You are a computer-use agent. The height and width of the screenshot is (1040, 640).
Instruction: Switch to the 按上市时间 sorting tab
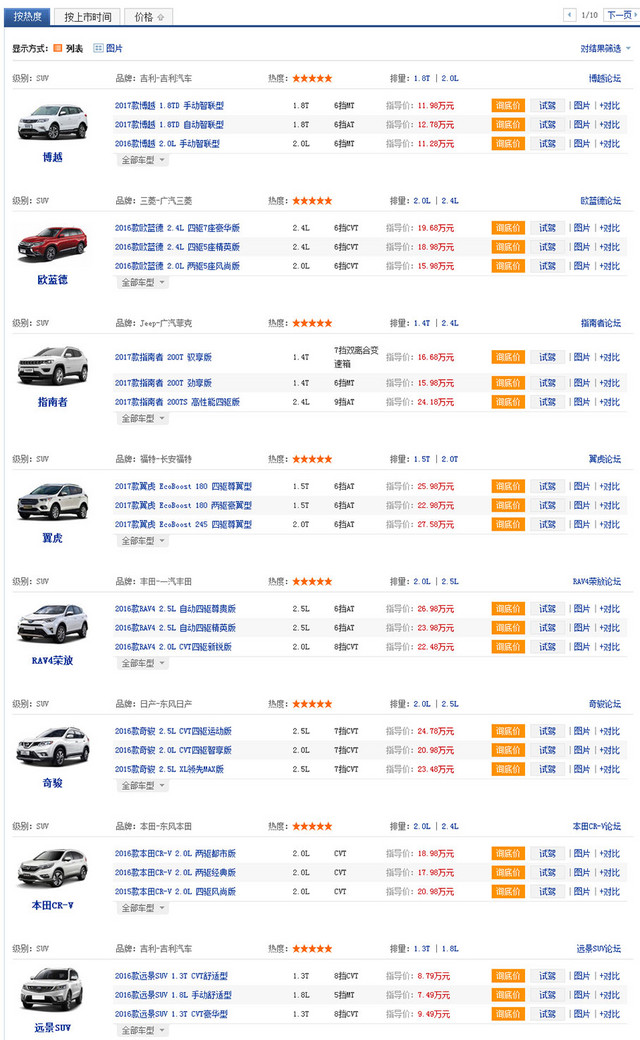(87, 16)
